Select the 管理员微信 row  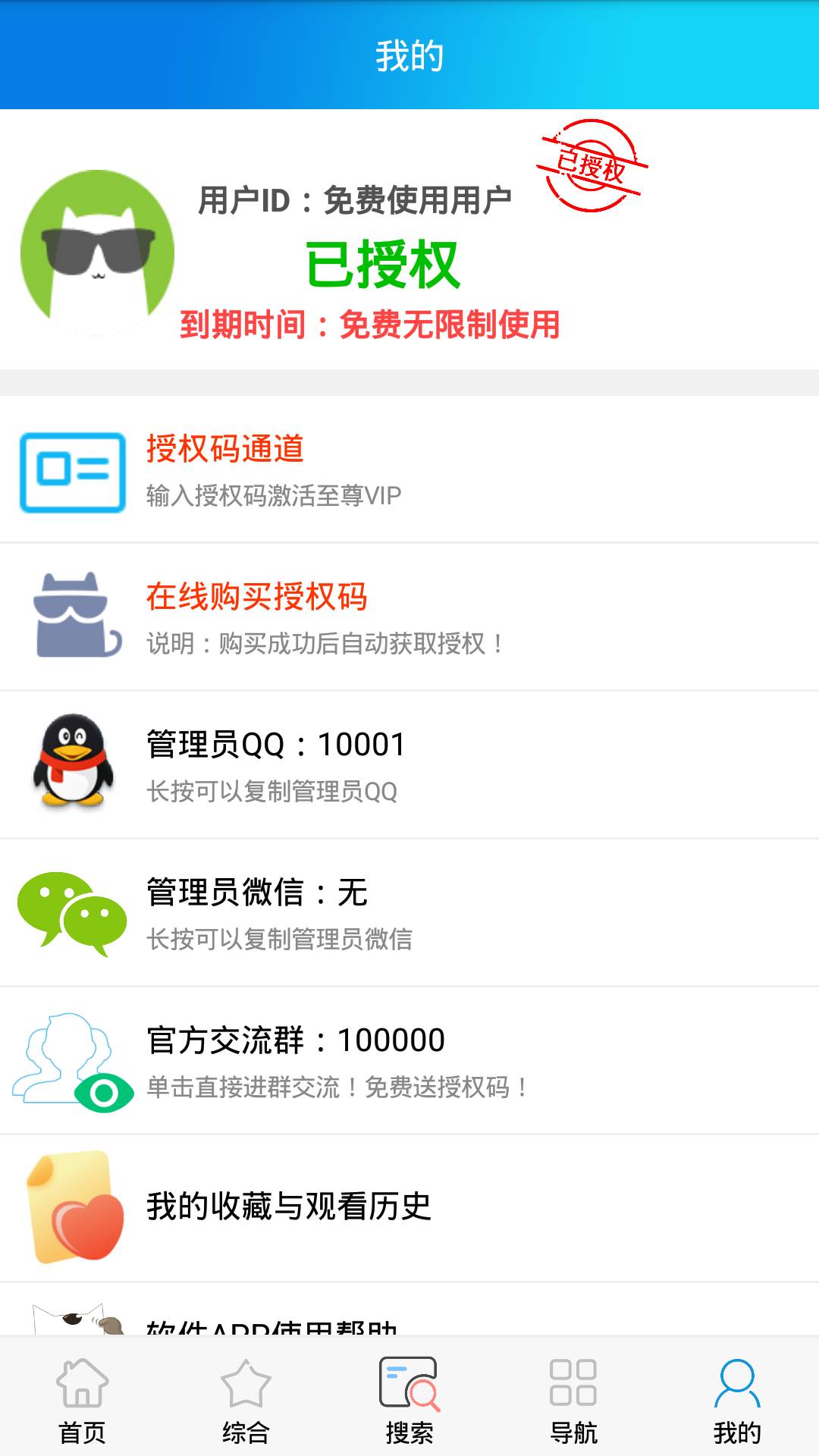pyautogui.click(x=409, y=913)
